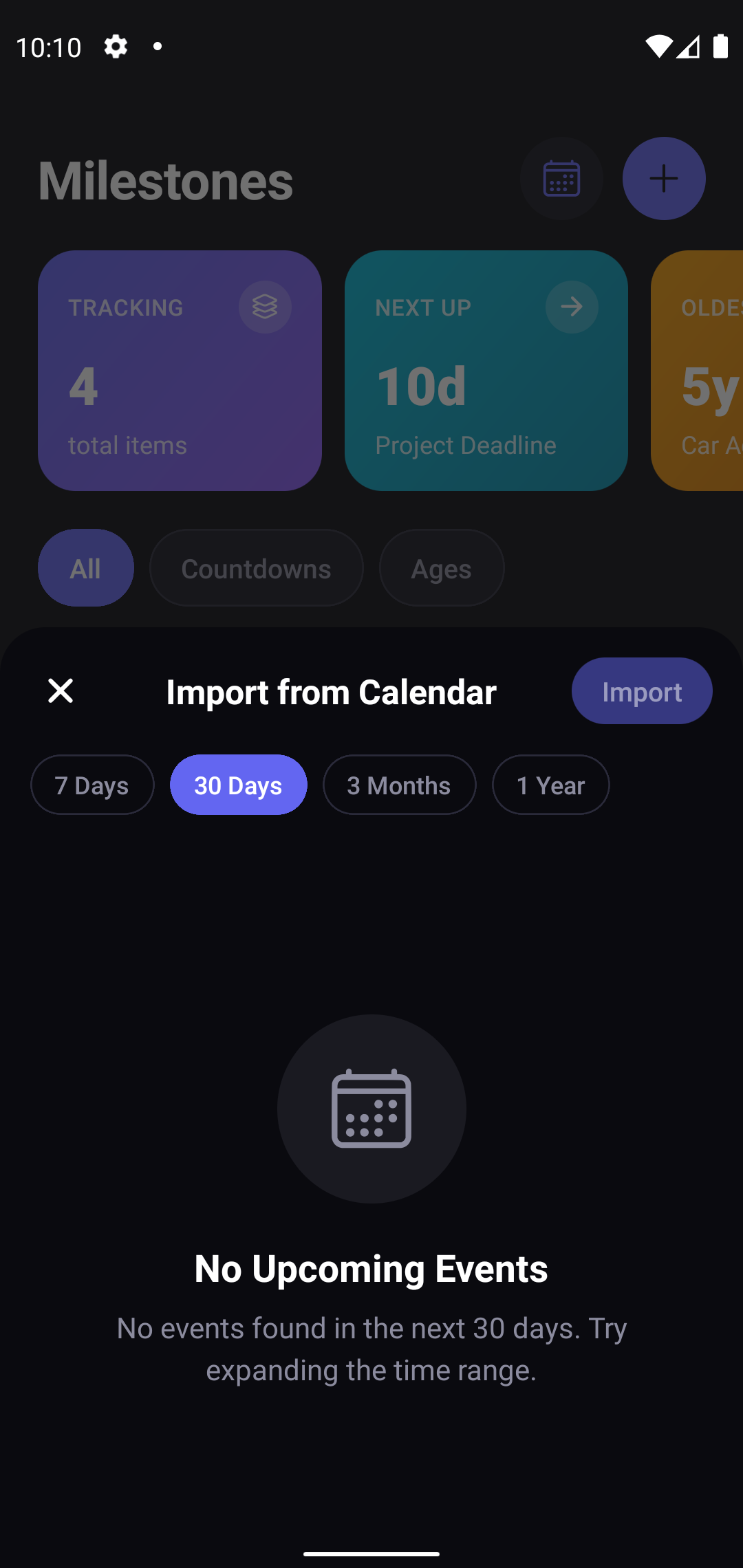Choose the 30 Days time range
The height and width of the screenshot is (1568, 743).
pyautogui.click(x=238, y=785)
